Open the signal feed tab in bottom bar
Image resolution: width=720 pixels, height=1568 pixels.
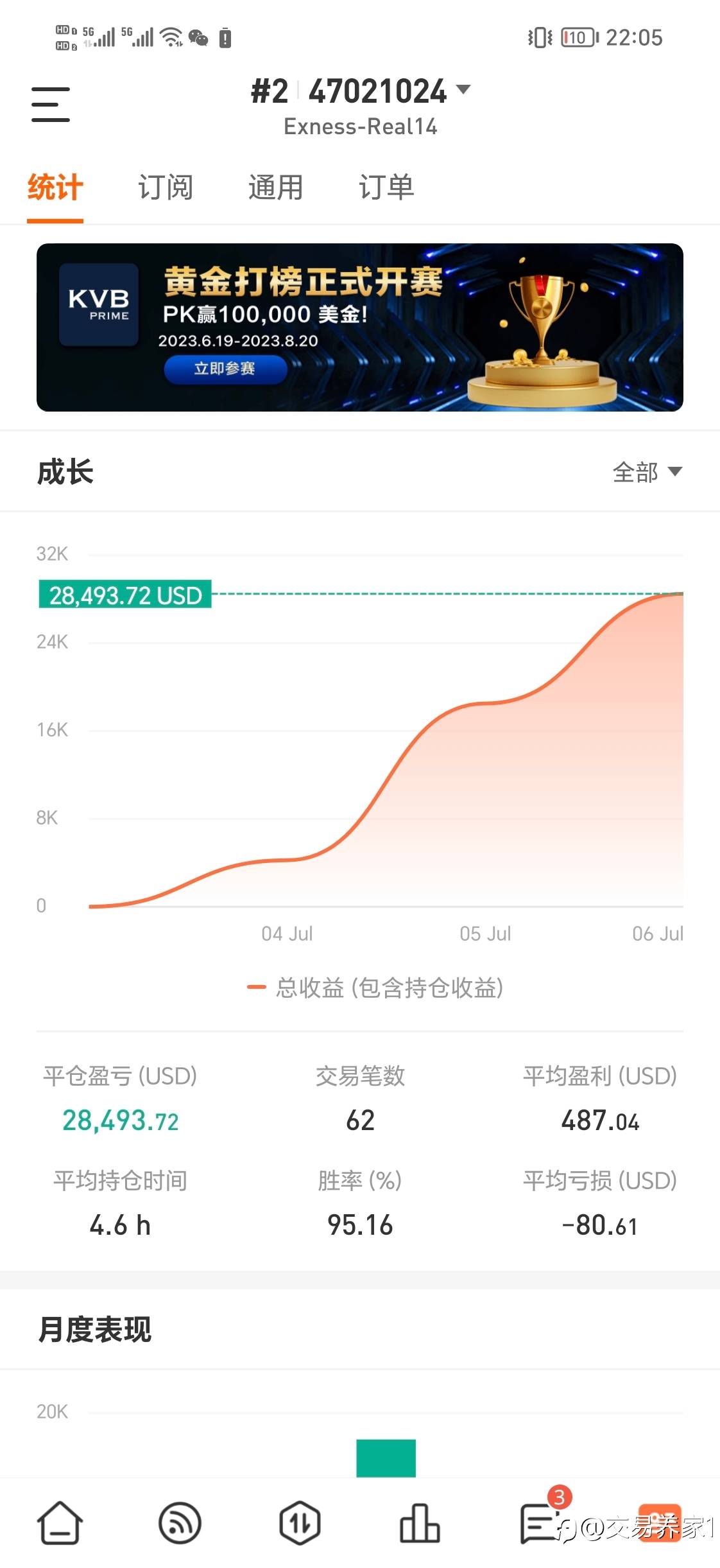click(180, 1523)
